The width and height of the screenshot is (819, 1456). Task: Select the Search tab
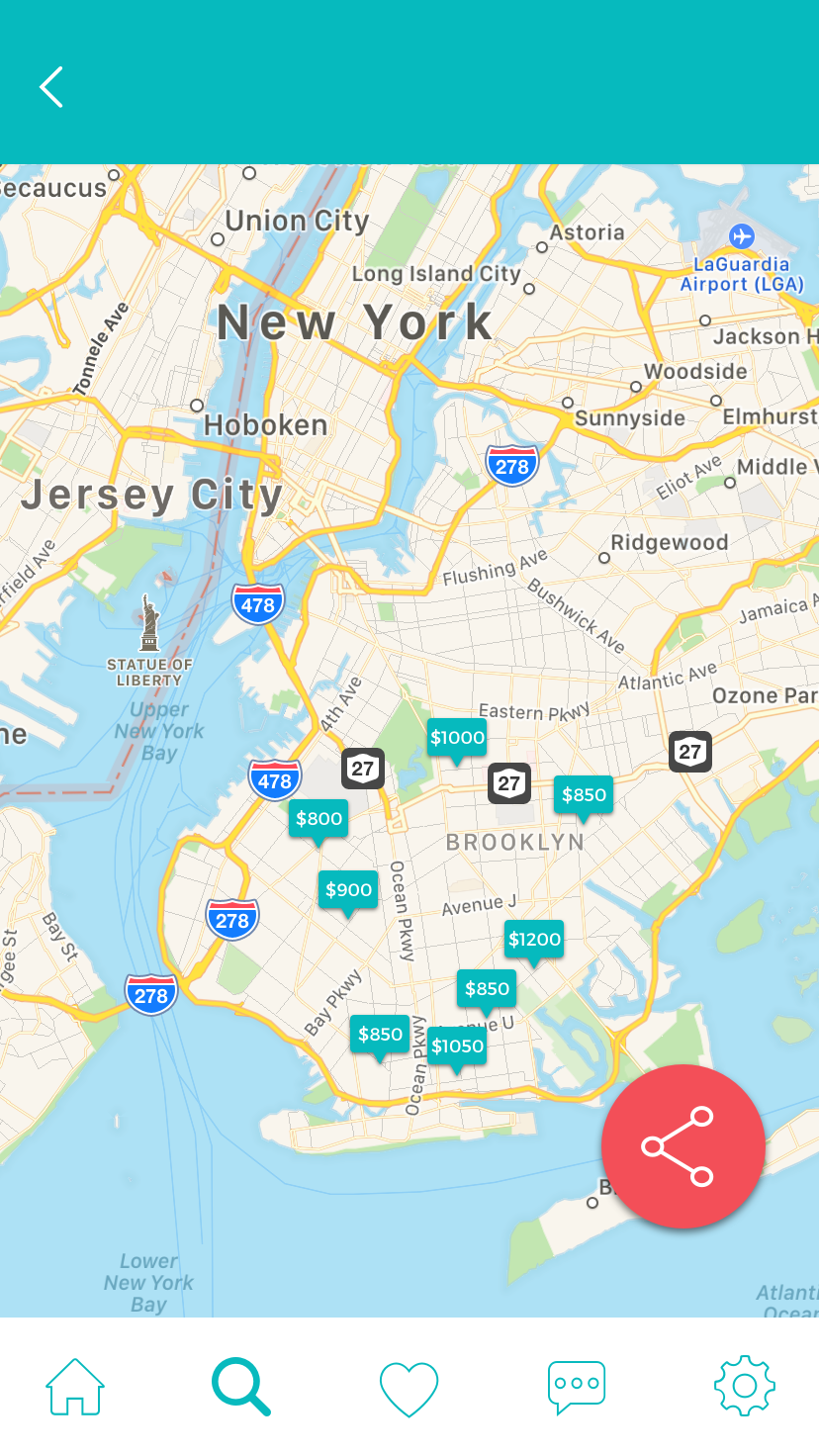240,1386
